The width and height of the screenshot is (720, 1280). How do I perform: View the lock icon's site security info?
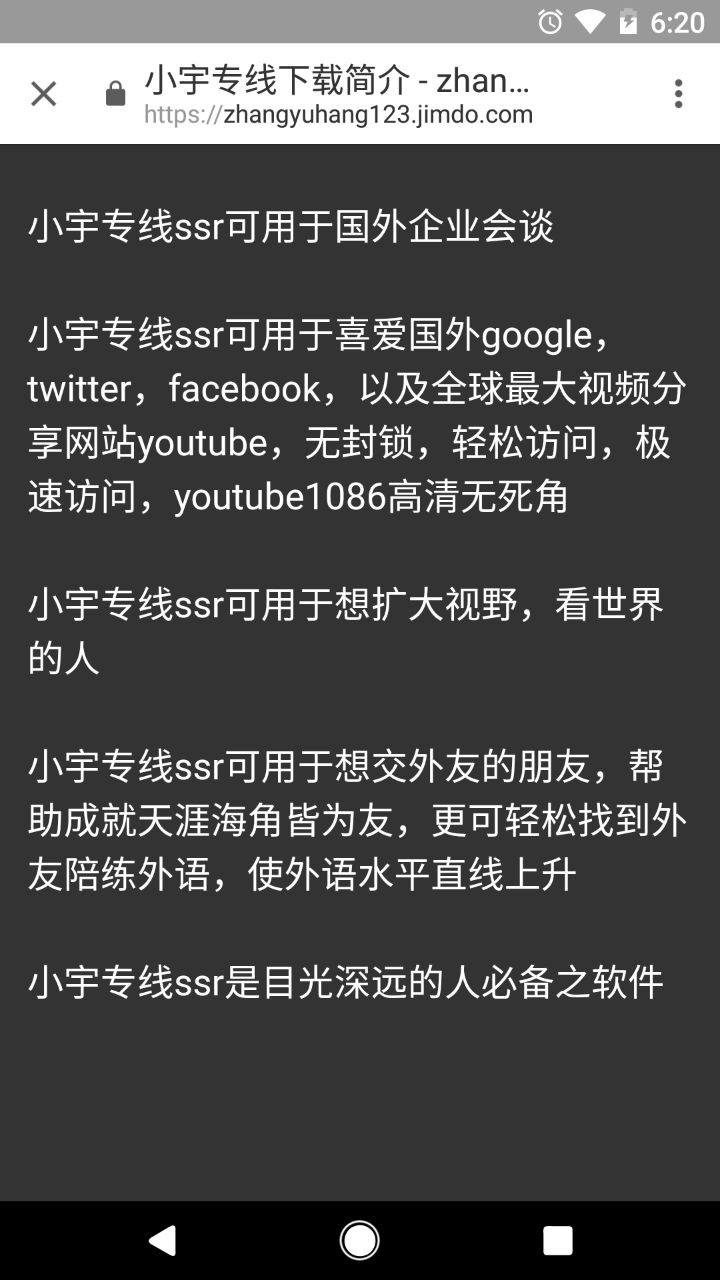(116, 95)
